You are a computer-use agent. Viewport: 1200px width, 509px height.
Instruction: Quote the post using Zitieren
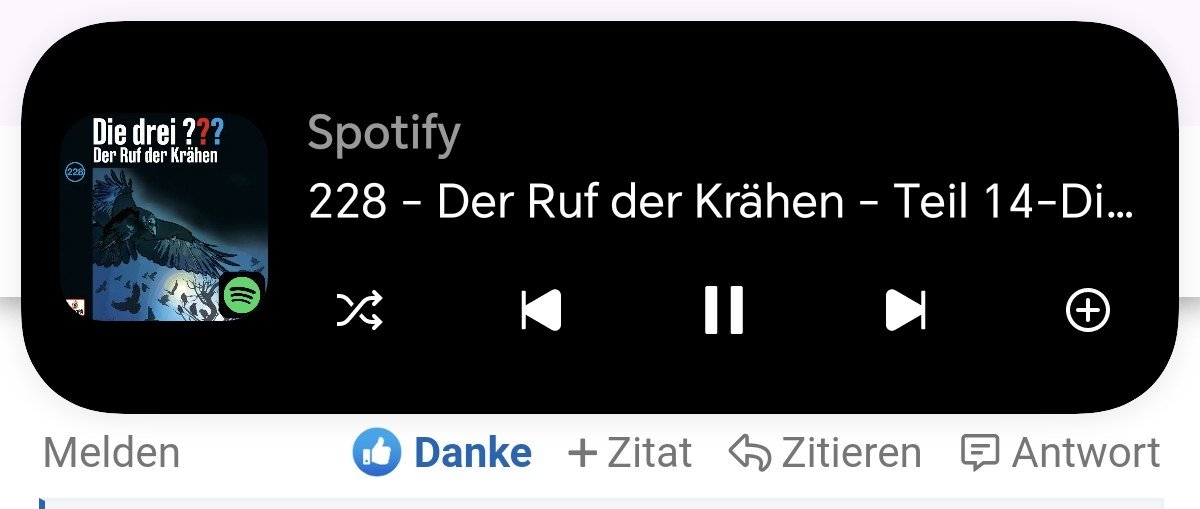click(x=824, y=453)
